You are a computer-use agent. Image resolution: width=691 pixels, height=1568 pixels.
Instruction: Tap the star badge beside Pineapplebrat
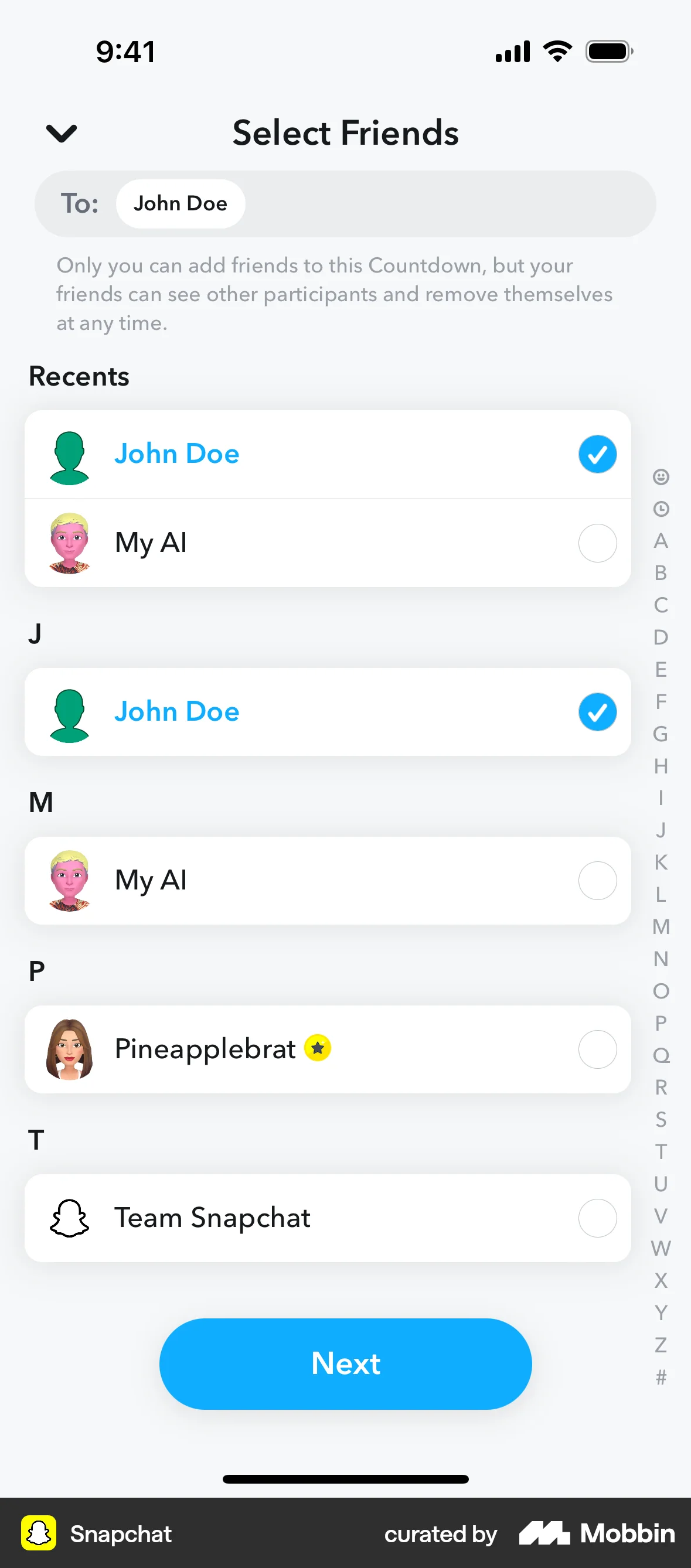[x=316, y=1048]
